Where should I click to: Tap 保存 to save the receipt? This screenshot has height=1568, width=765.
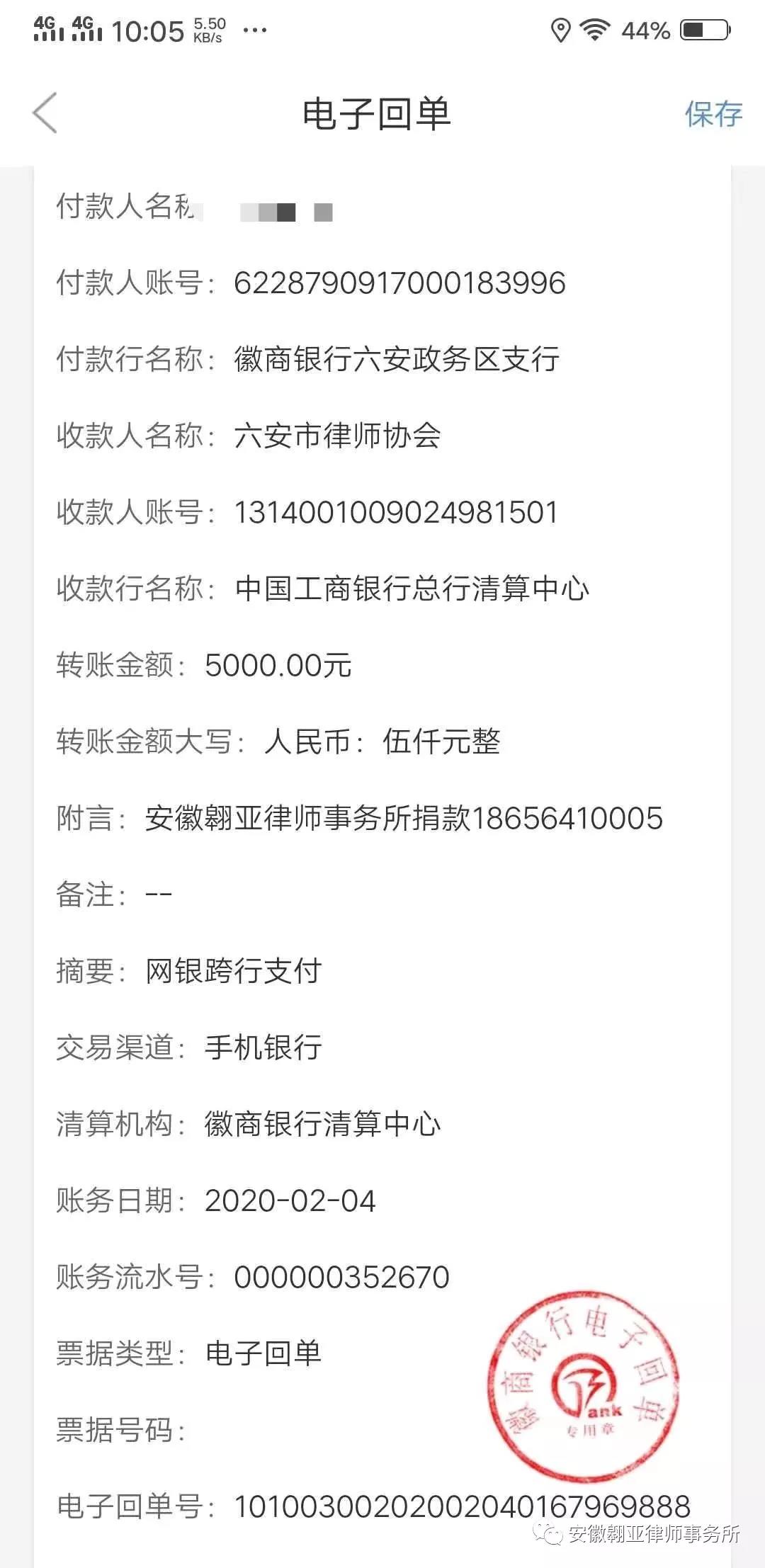pos(713,114)
